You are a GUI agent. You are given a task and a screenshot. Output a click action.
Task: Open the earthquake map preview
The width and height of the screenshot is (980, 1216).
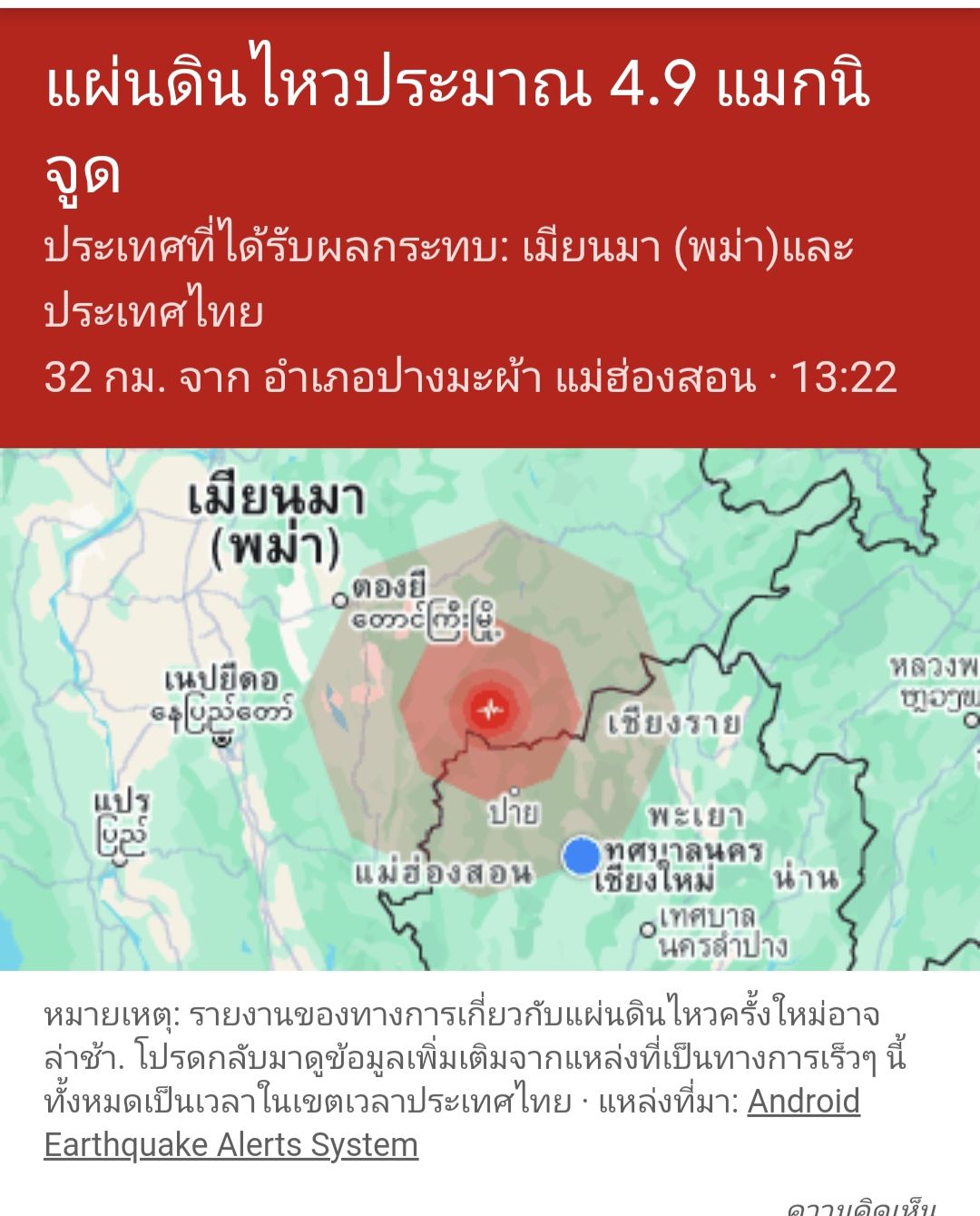(490, 710)
